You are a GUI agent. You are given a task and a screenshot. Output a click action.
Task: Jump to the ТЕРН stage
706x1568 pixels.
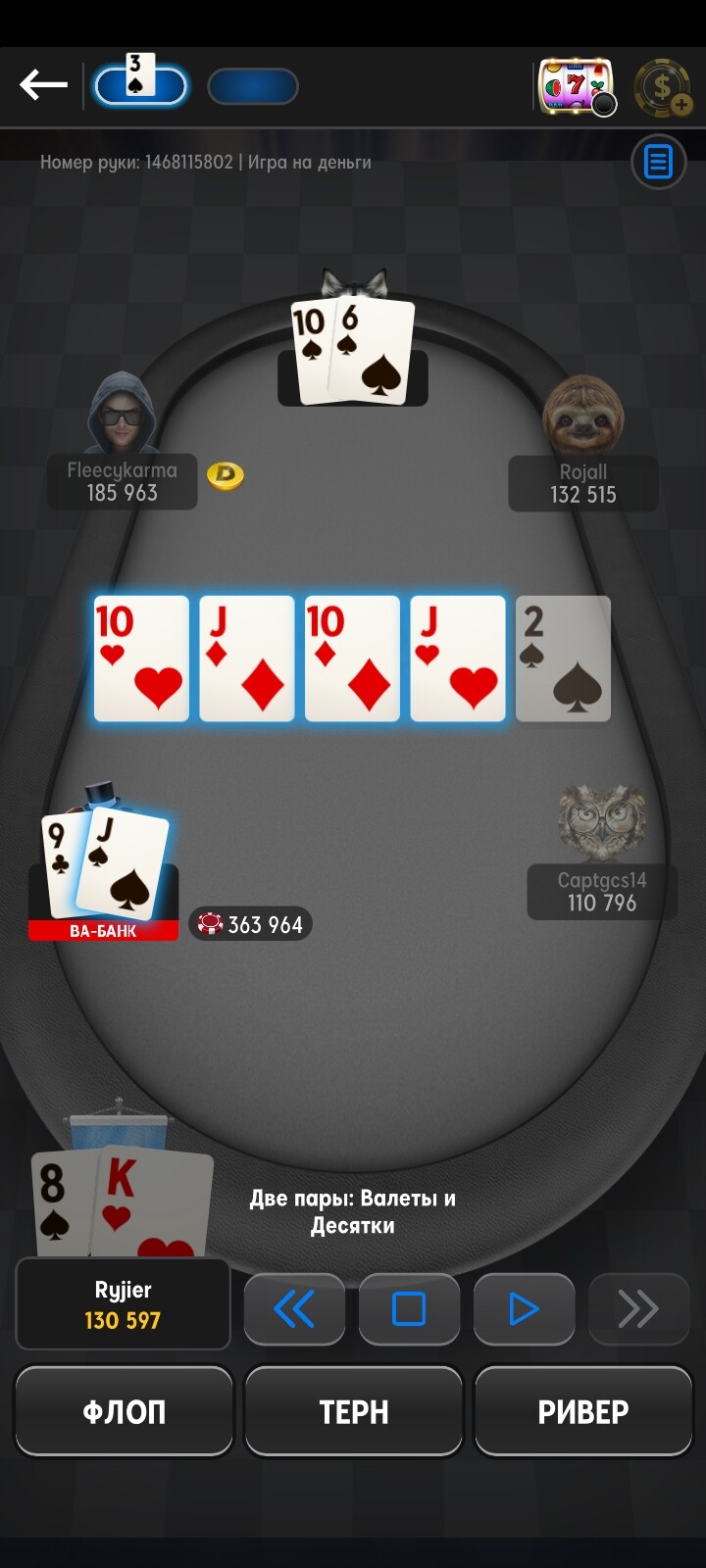click(x=353, y=1411)
